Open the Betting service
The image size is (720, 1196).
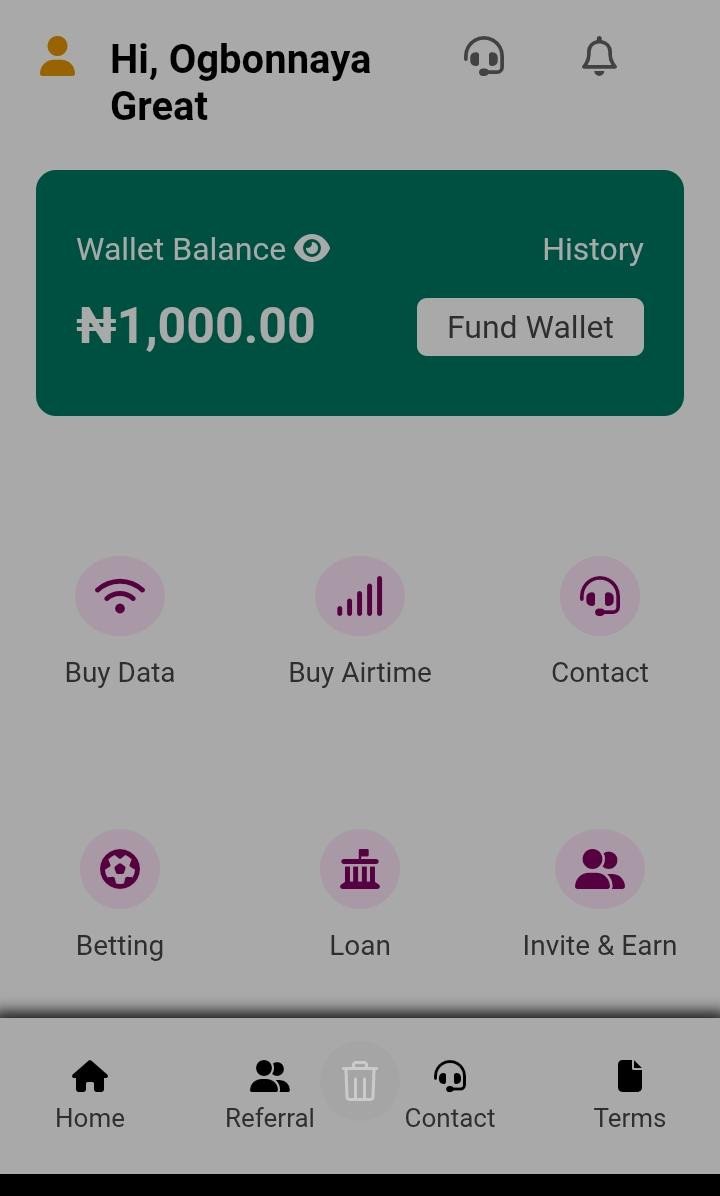(x=120, y=870)
